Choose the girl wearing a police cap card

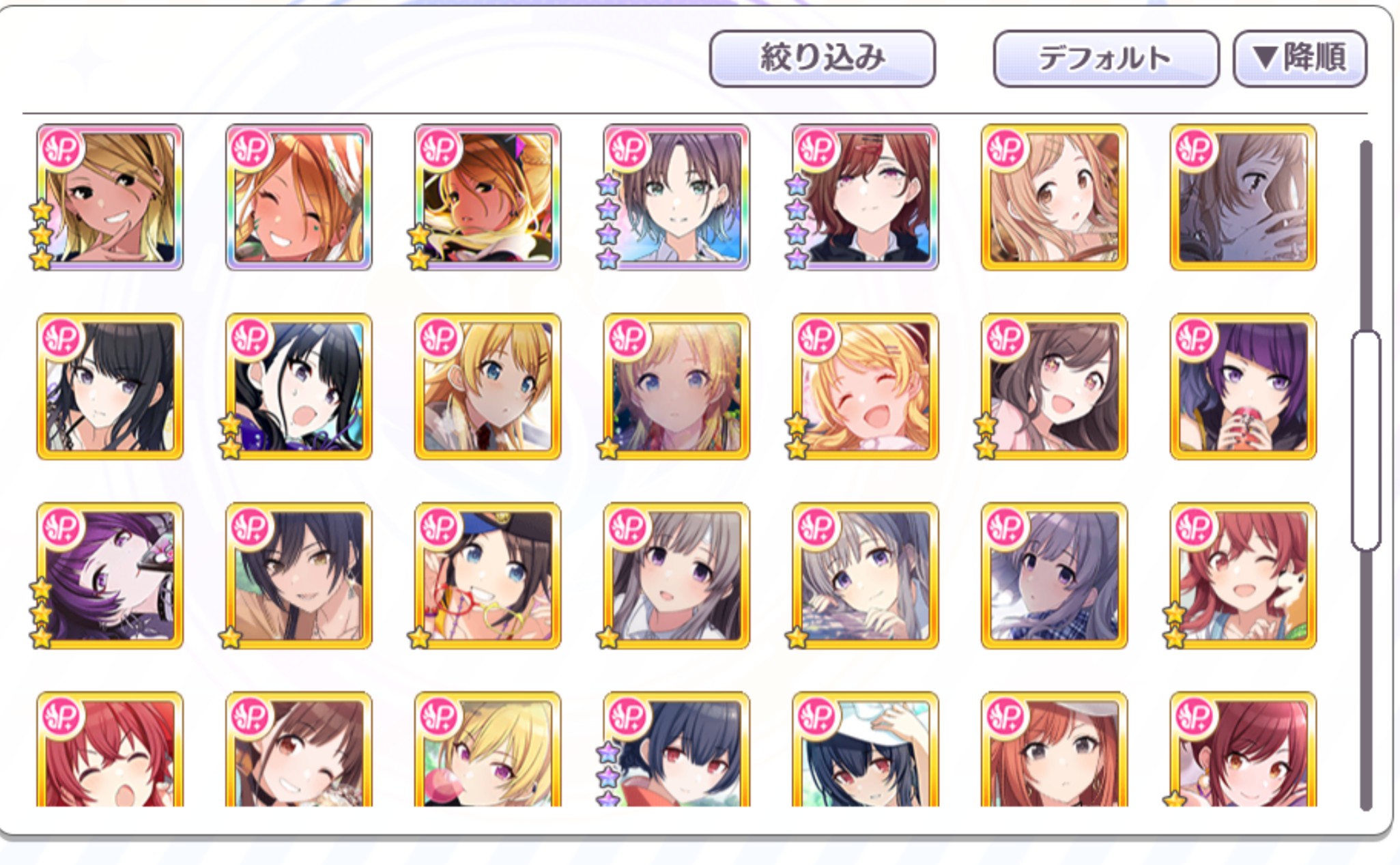(487, 576)
